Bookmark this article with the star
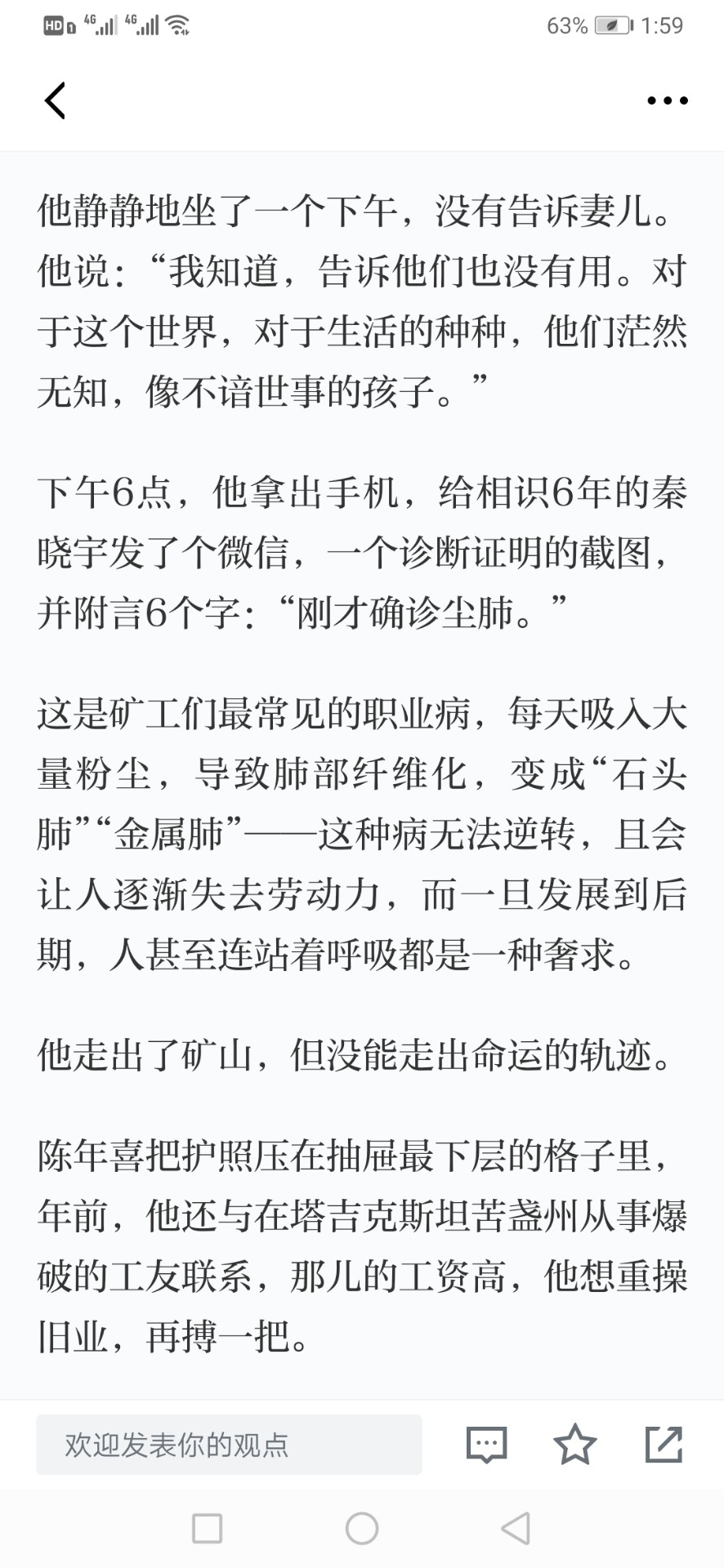This screenshot has height=1568, width=724. click(x=575, y=1444)
